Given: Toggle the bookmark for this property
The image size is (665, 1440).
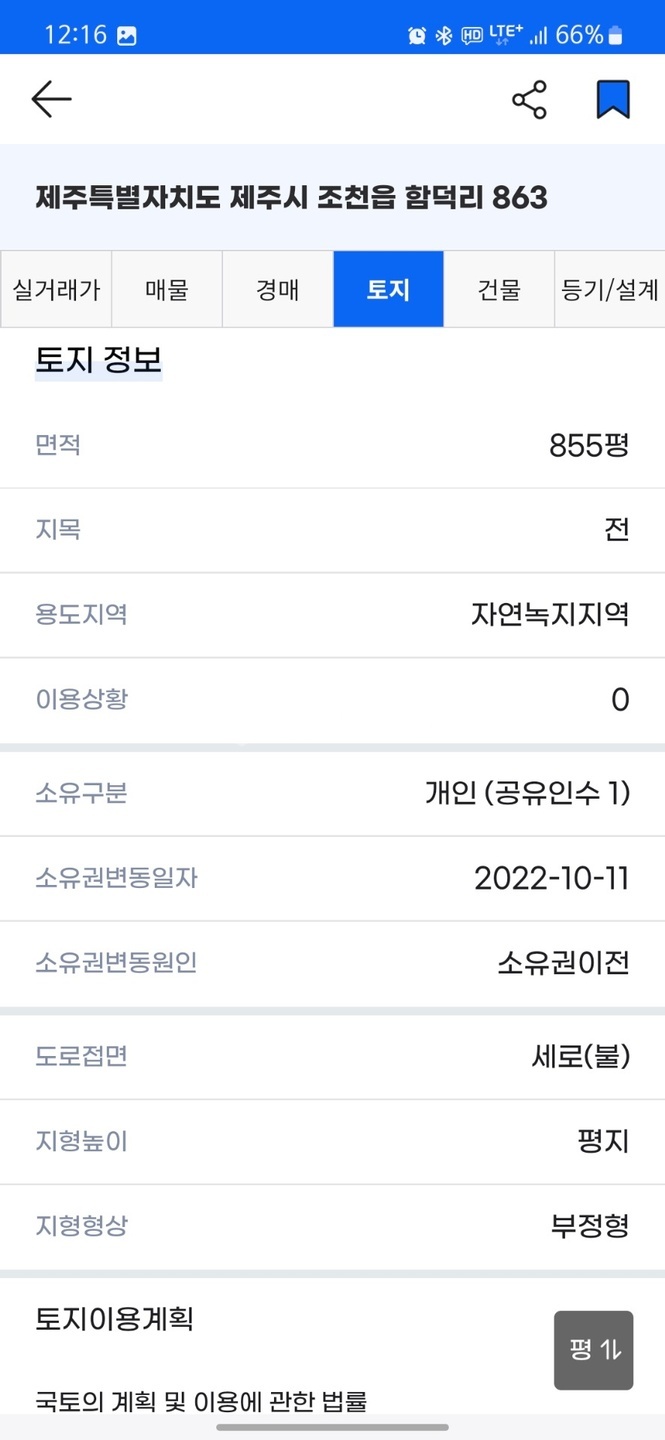Looking at the screenshot, I should point(613,99).
